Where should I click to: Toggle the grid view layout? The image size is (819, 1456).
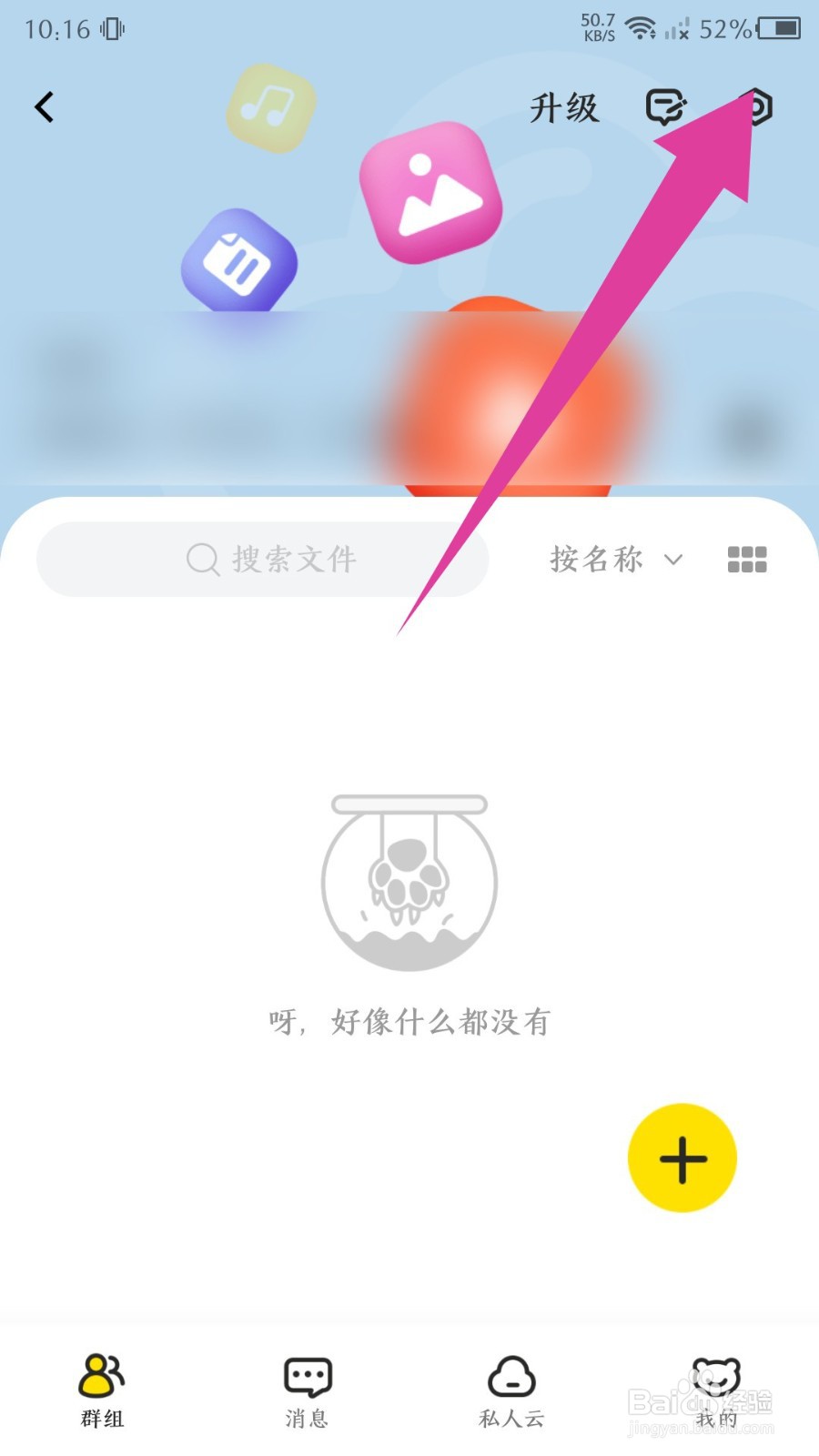point(746,559)
